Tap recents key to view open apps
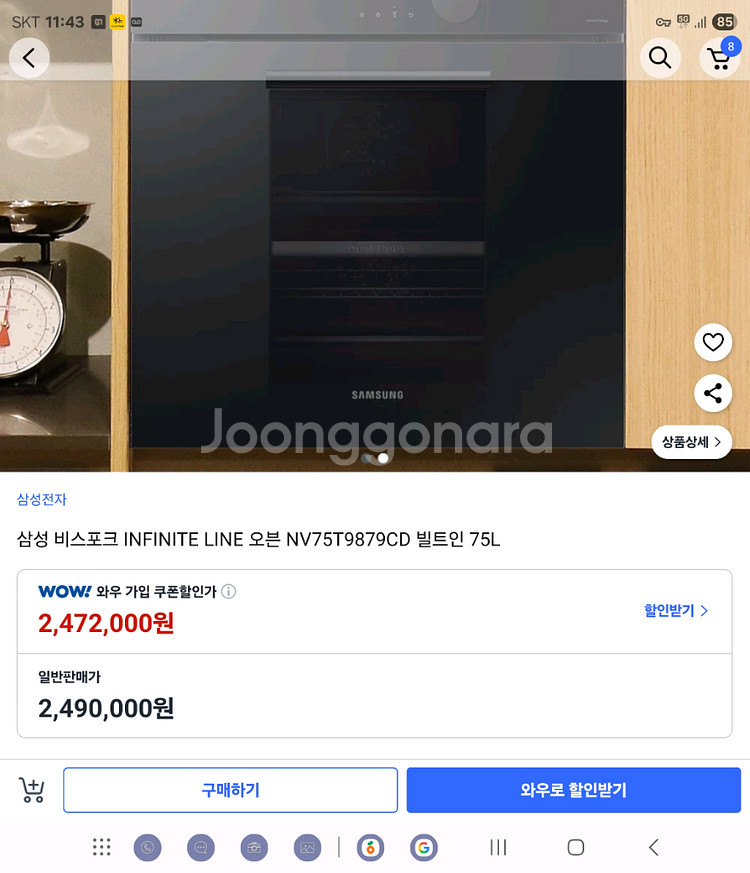 tap(498, 847)
